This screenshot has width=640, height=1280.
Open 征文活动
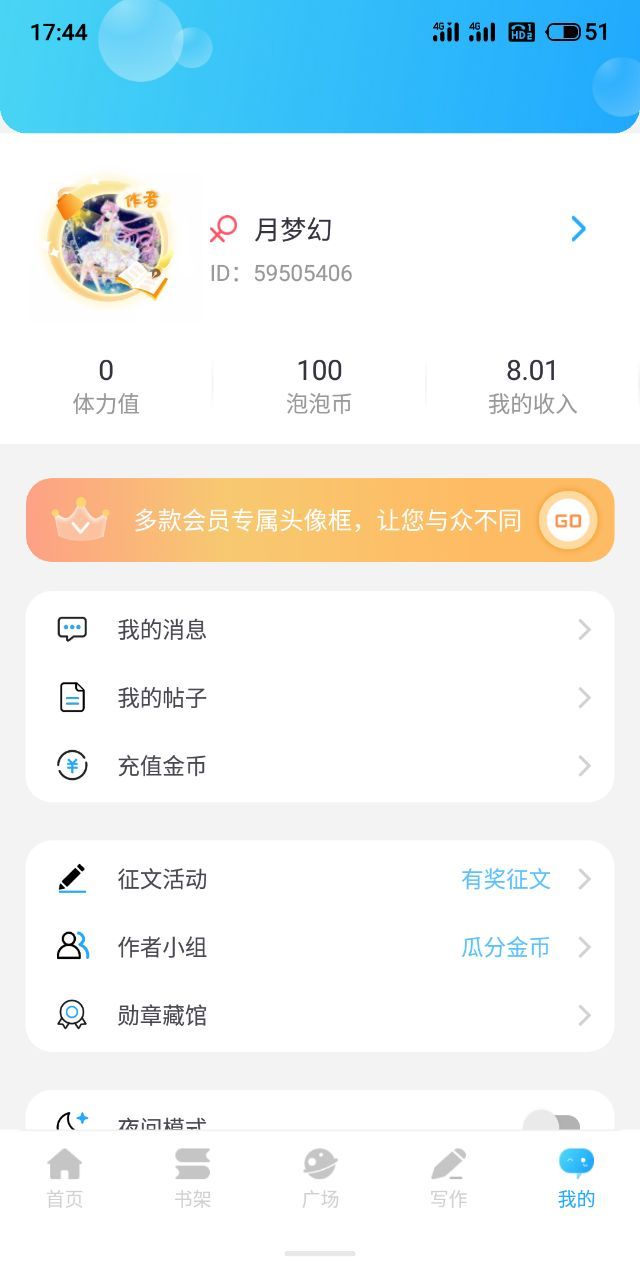click(320, 879)
